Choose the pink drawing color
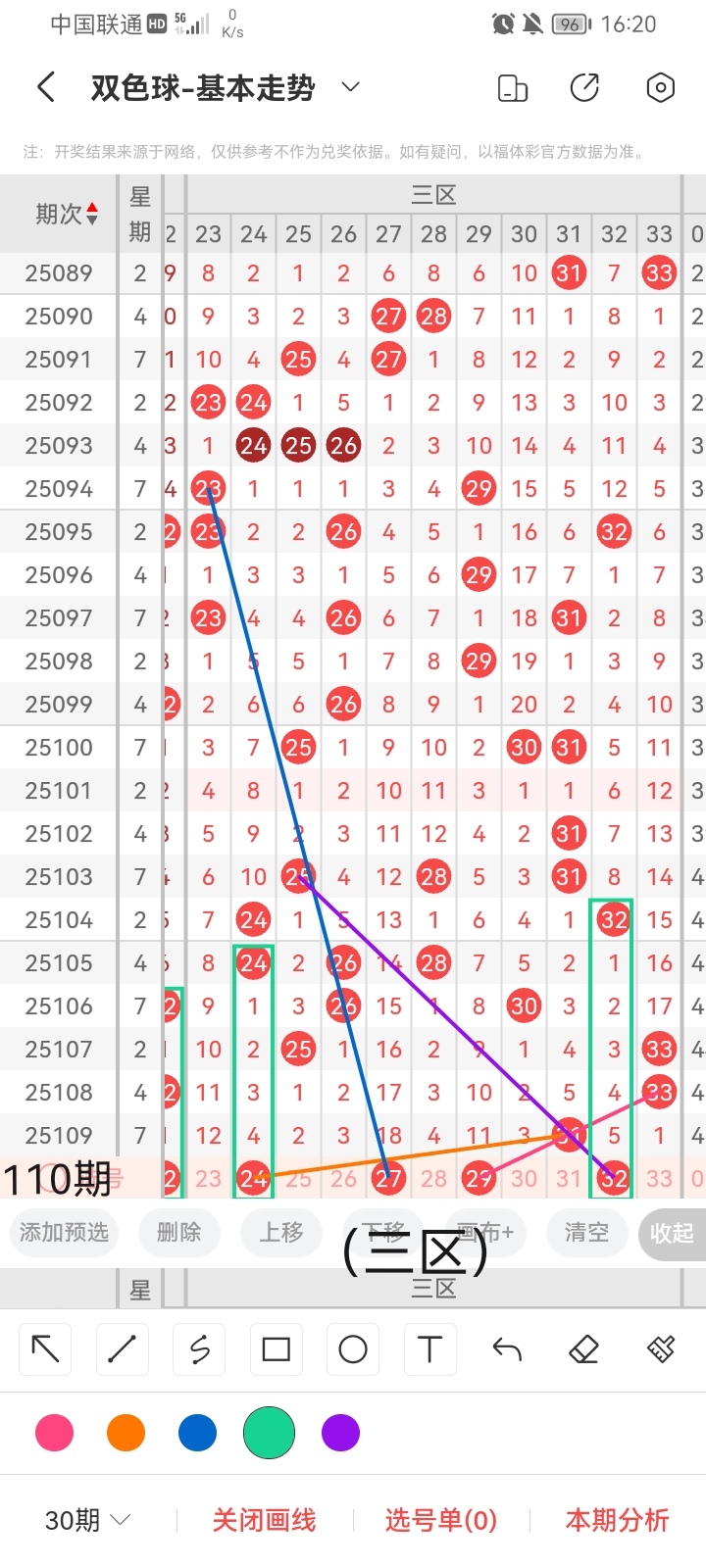This screenshot has height=1568, width=706. click(55, 1433)
